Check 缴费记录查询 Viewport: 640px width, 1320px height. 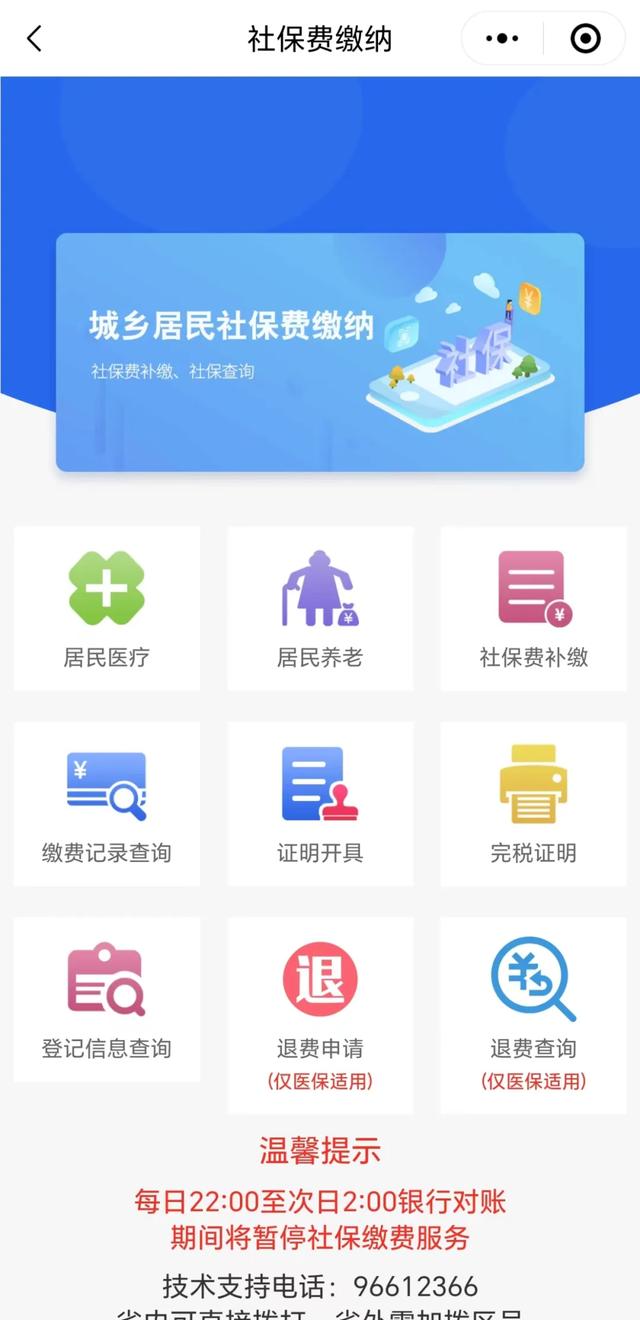point(107,804)
